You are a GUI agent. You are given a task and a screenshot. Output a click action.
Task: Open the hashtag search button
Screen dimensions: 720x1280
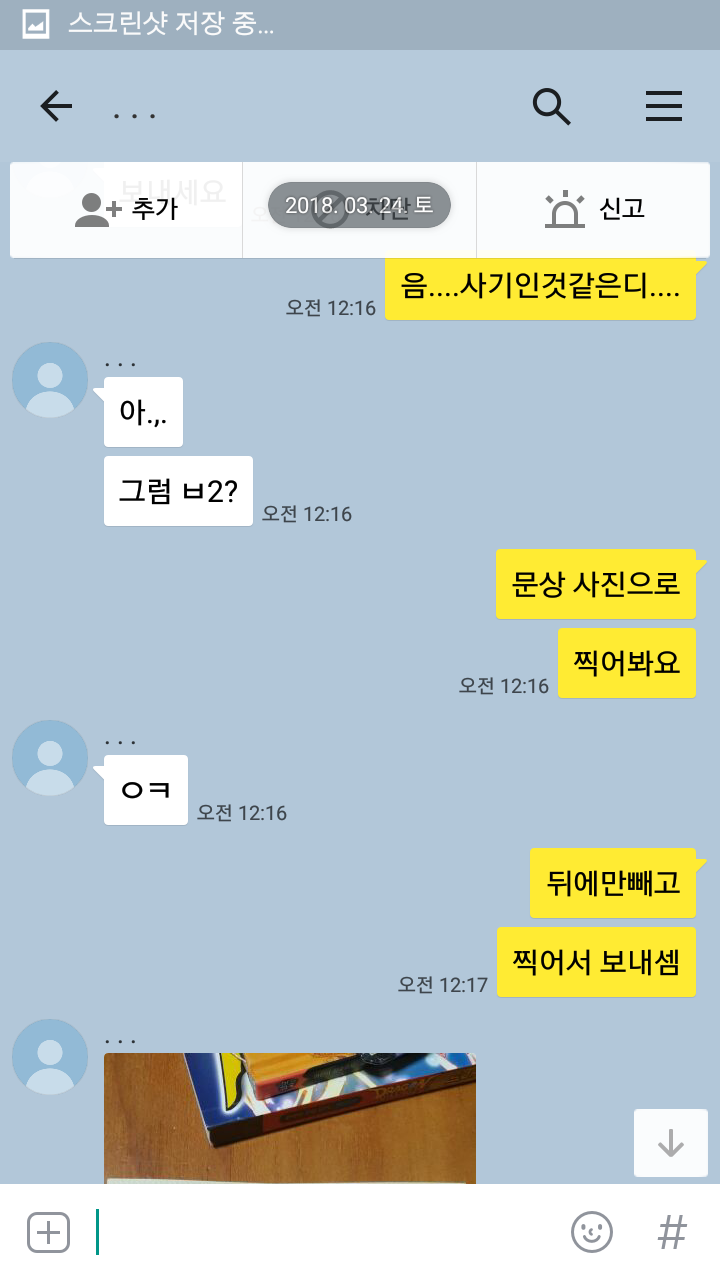[672, 1232]
